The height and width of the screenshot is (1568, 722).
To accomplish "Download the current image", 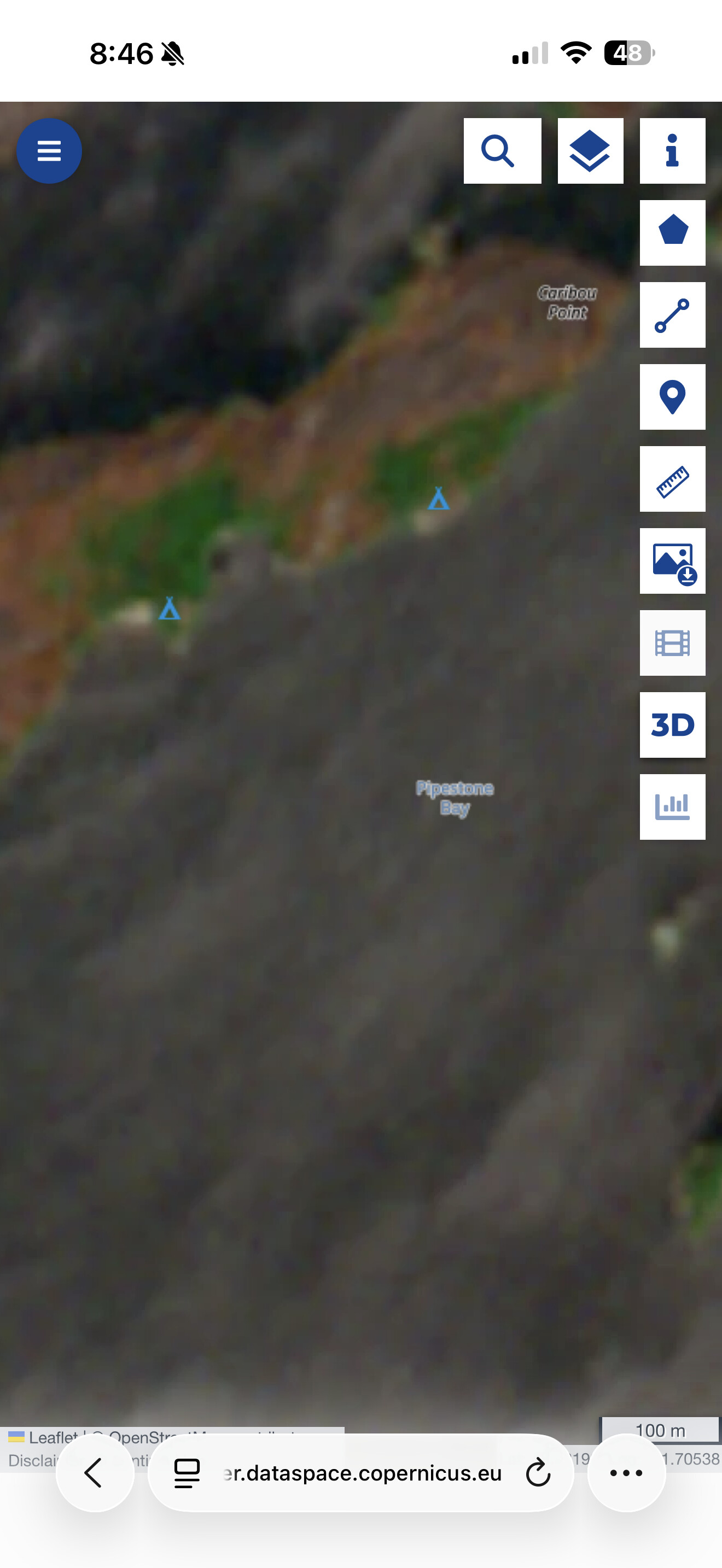I will coord(673,561).
